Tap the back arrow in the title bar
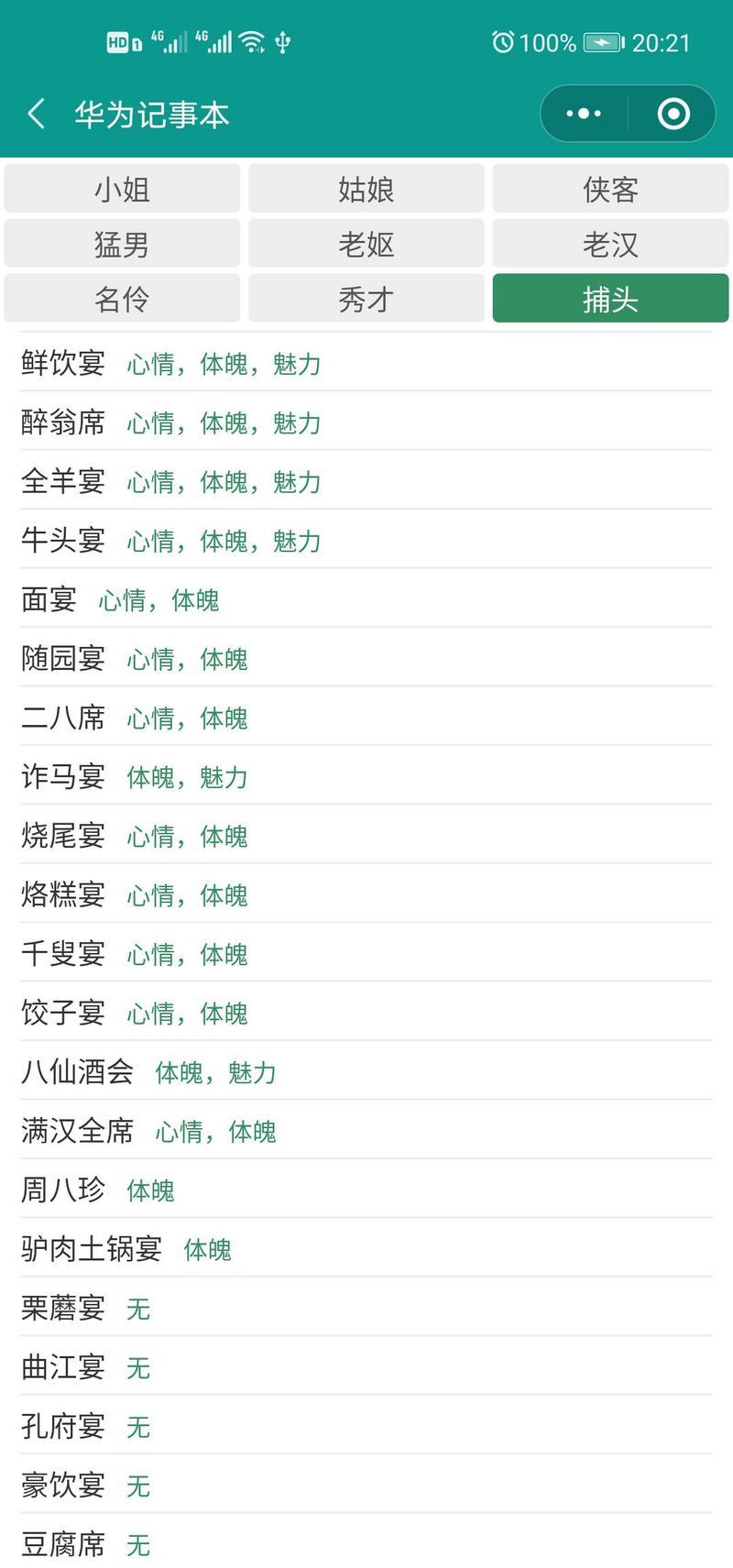 click(x=35, y=113)
